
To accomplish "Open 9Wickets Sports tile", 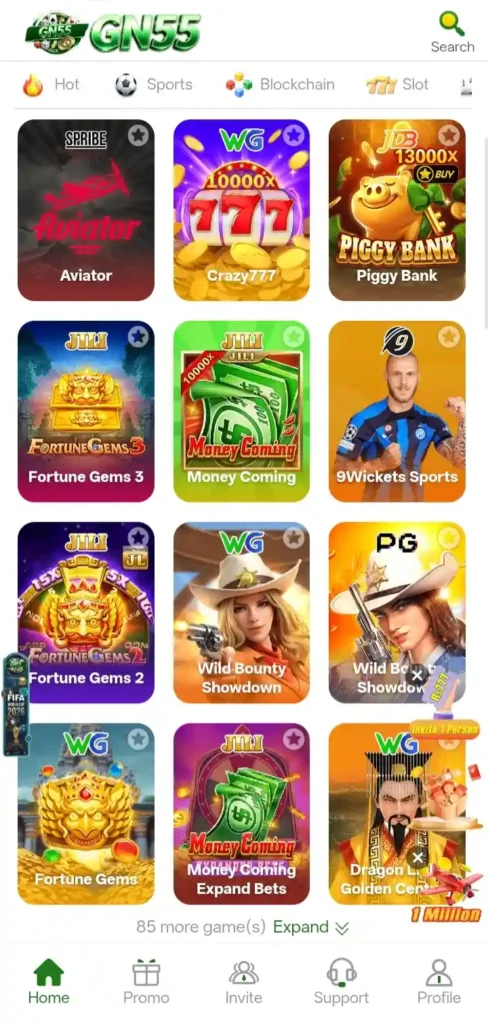I will tap(397, 411).
